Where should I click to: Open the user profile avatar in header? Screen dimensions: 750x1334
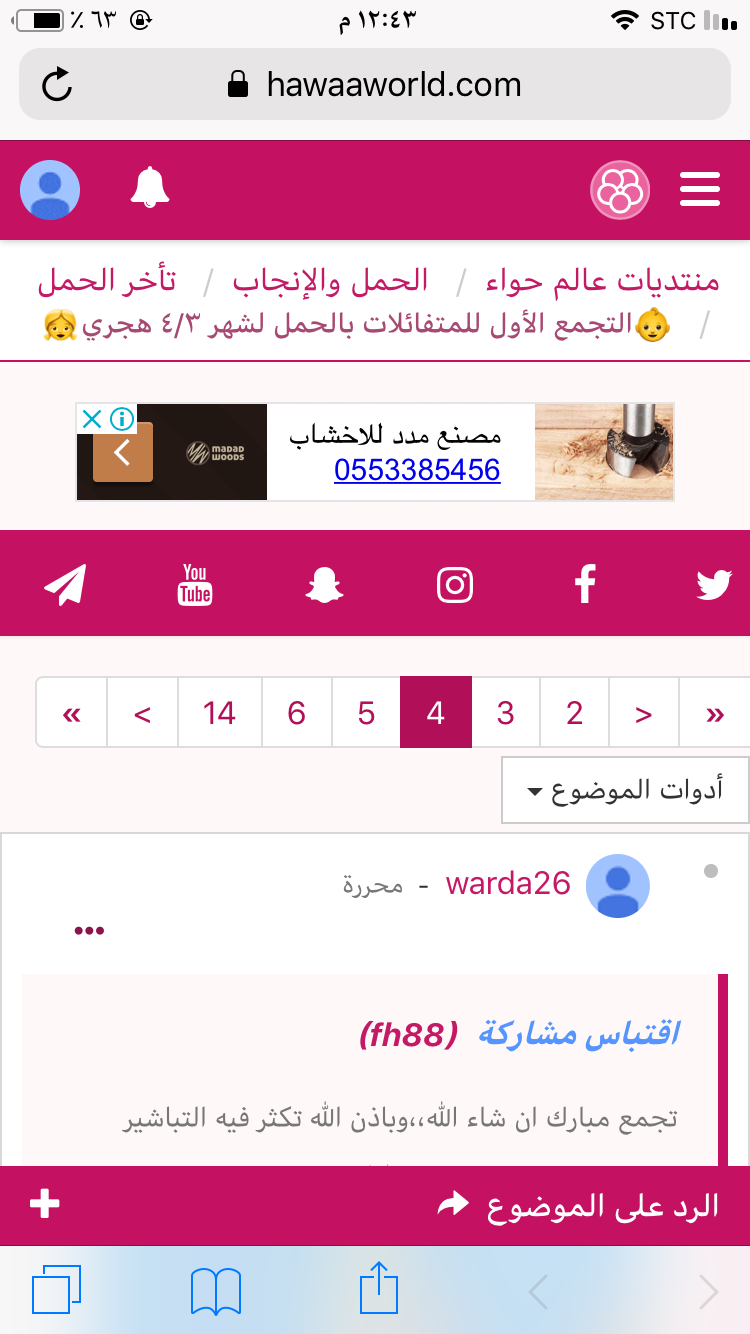[50, 189]
